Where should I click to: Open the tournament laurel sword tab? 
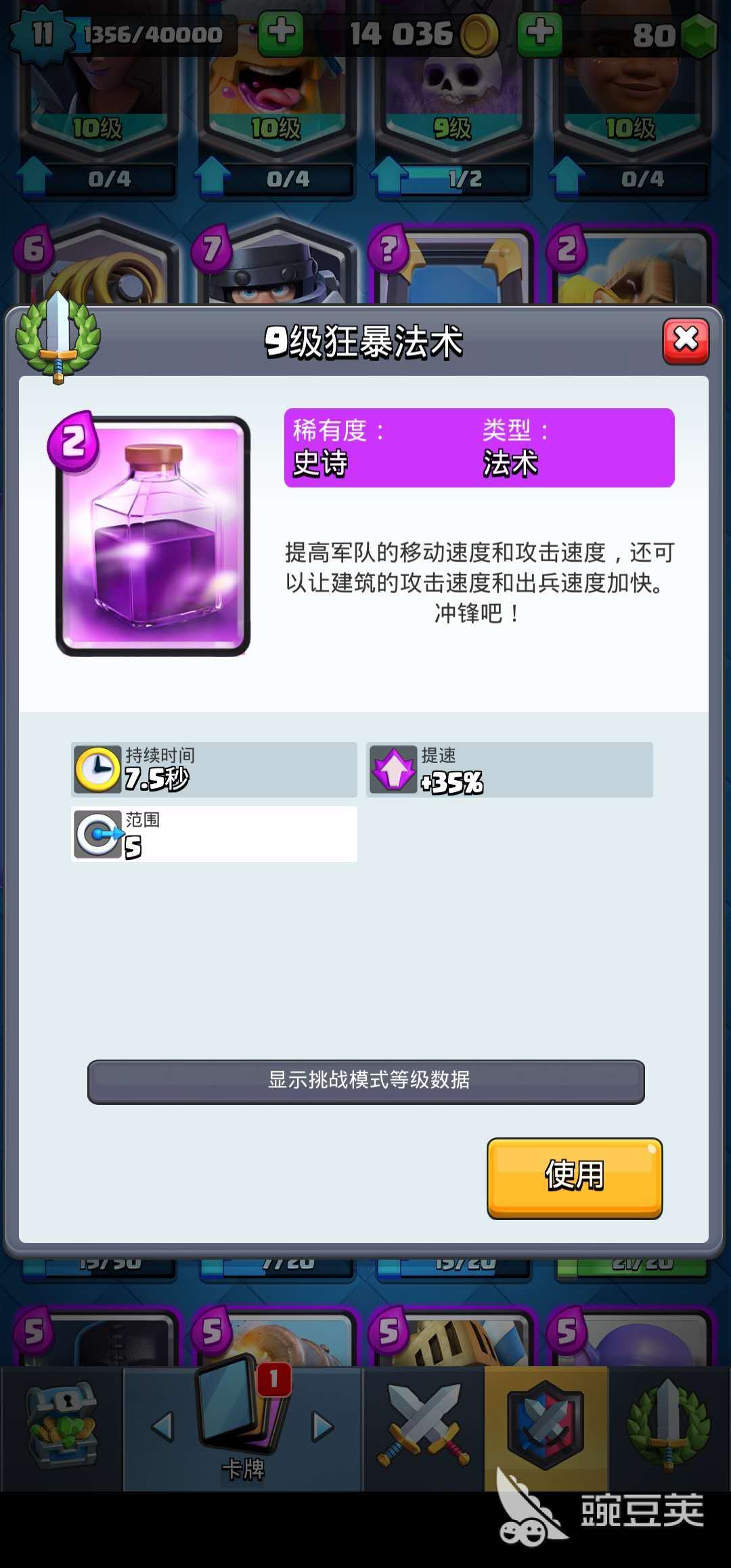pos(669,1426)
